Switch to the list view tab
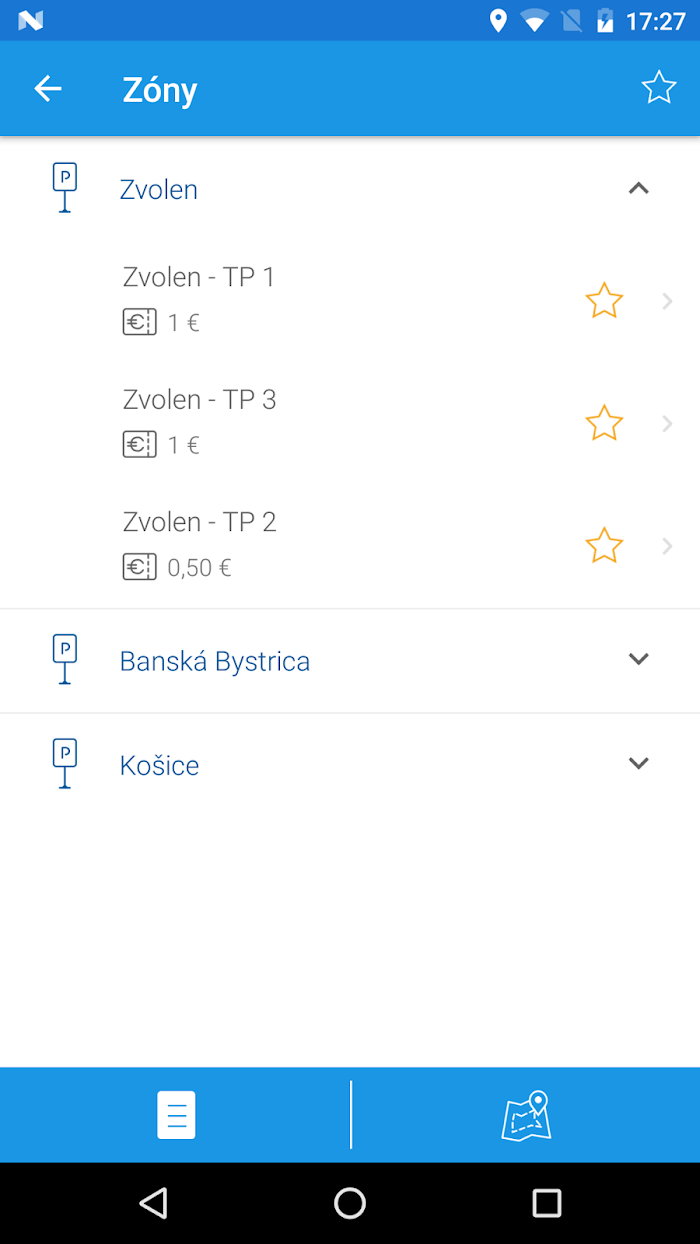The width and height of the screenshot is (700, 1244). pos(176,1115)
